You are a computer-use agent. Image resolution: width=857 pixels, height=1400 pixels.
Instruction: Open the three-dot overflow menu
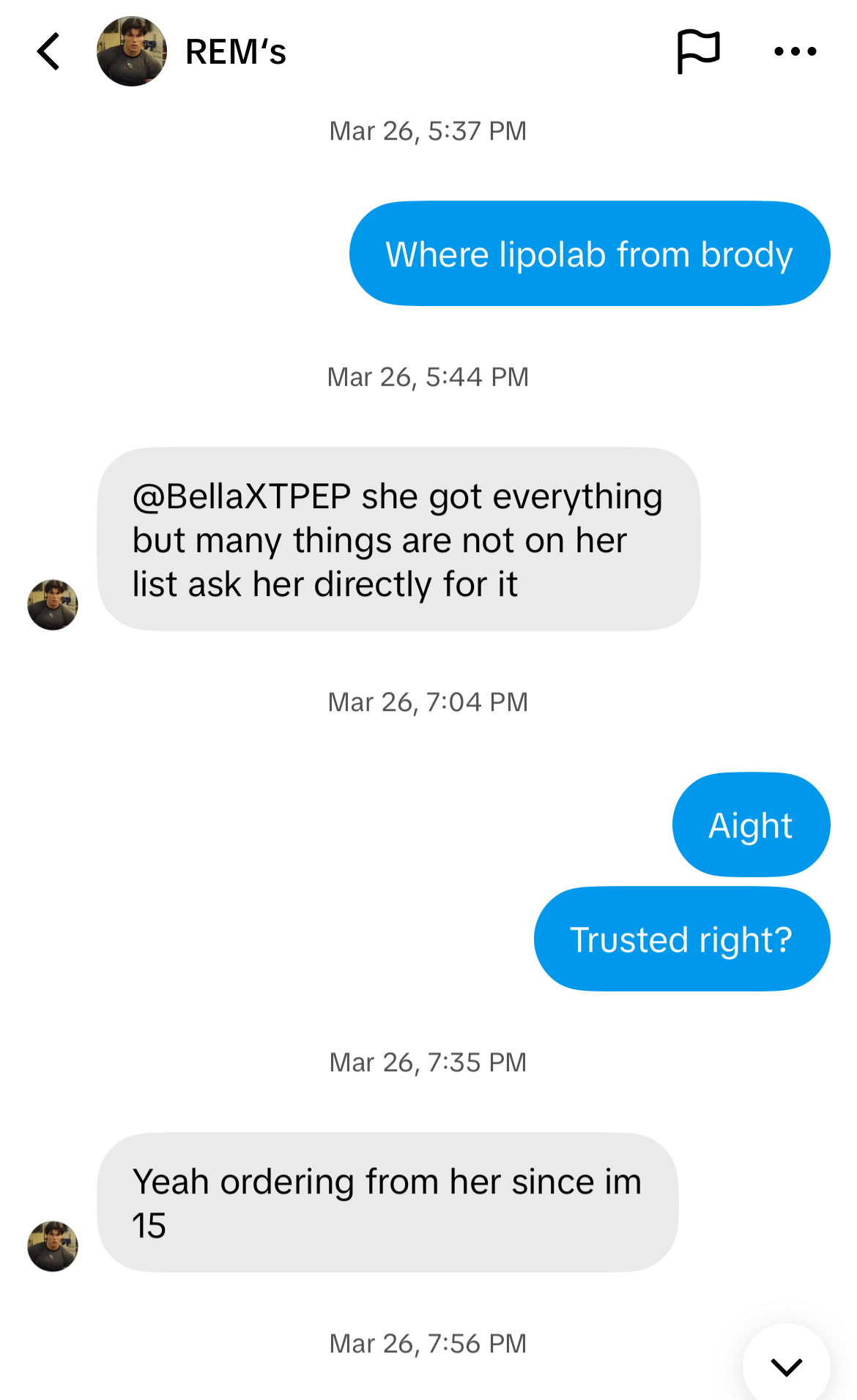pyautogui.click(x=795, y=51)
